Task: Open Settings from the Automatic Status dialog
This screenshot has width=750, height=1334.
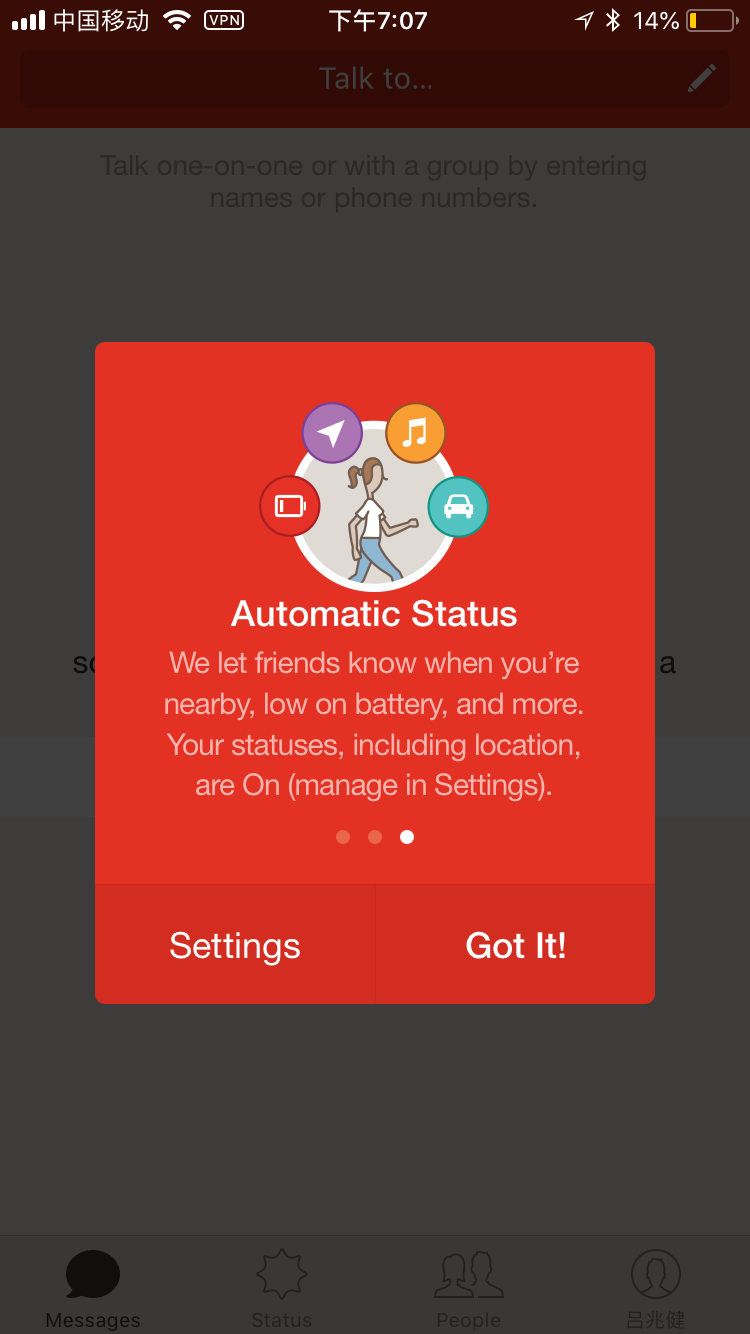Action: click(235, 945)
